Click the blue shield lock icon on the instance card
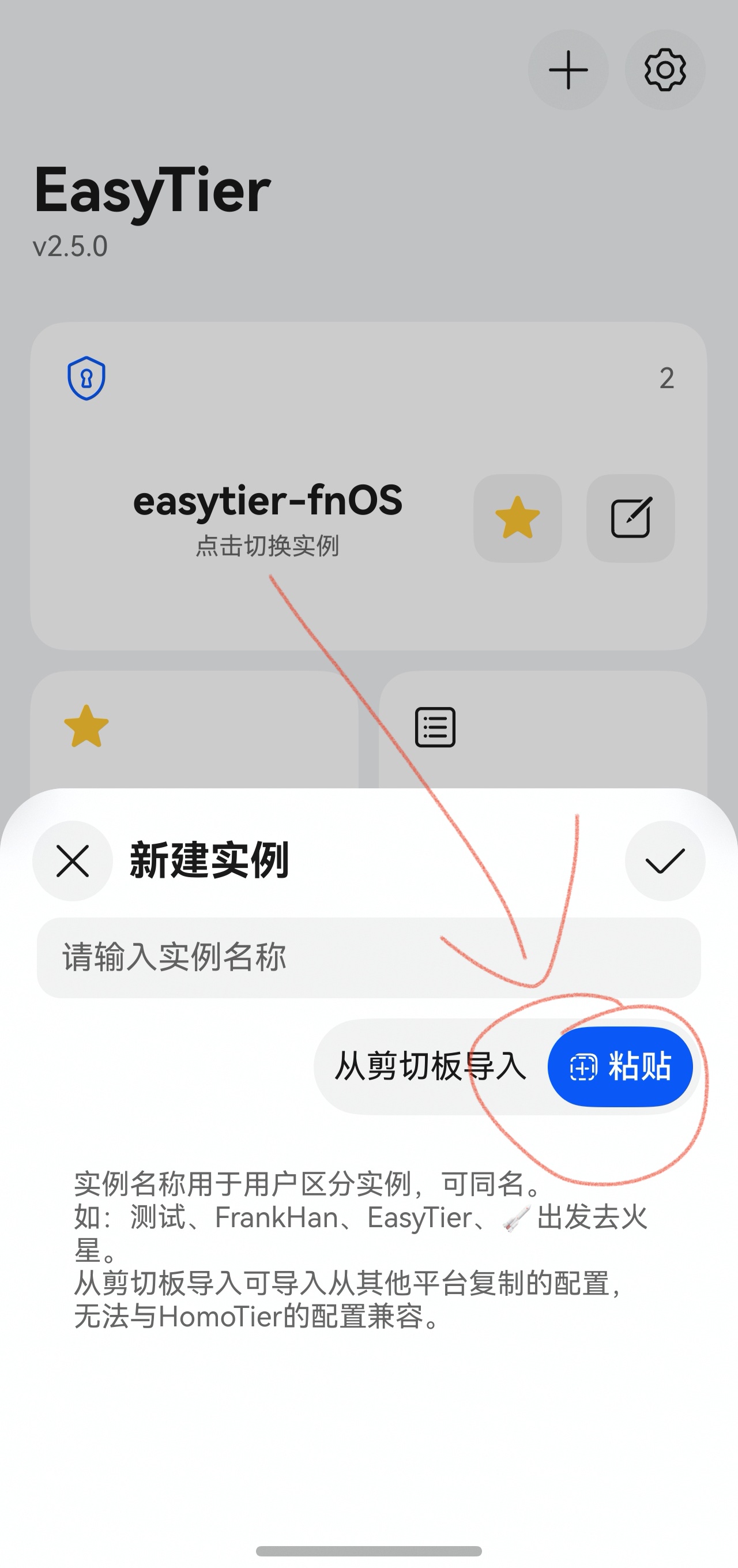This screenshot has height=1568, width=738. click(86, 379)
